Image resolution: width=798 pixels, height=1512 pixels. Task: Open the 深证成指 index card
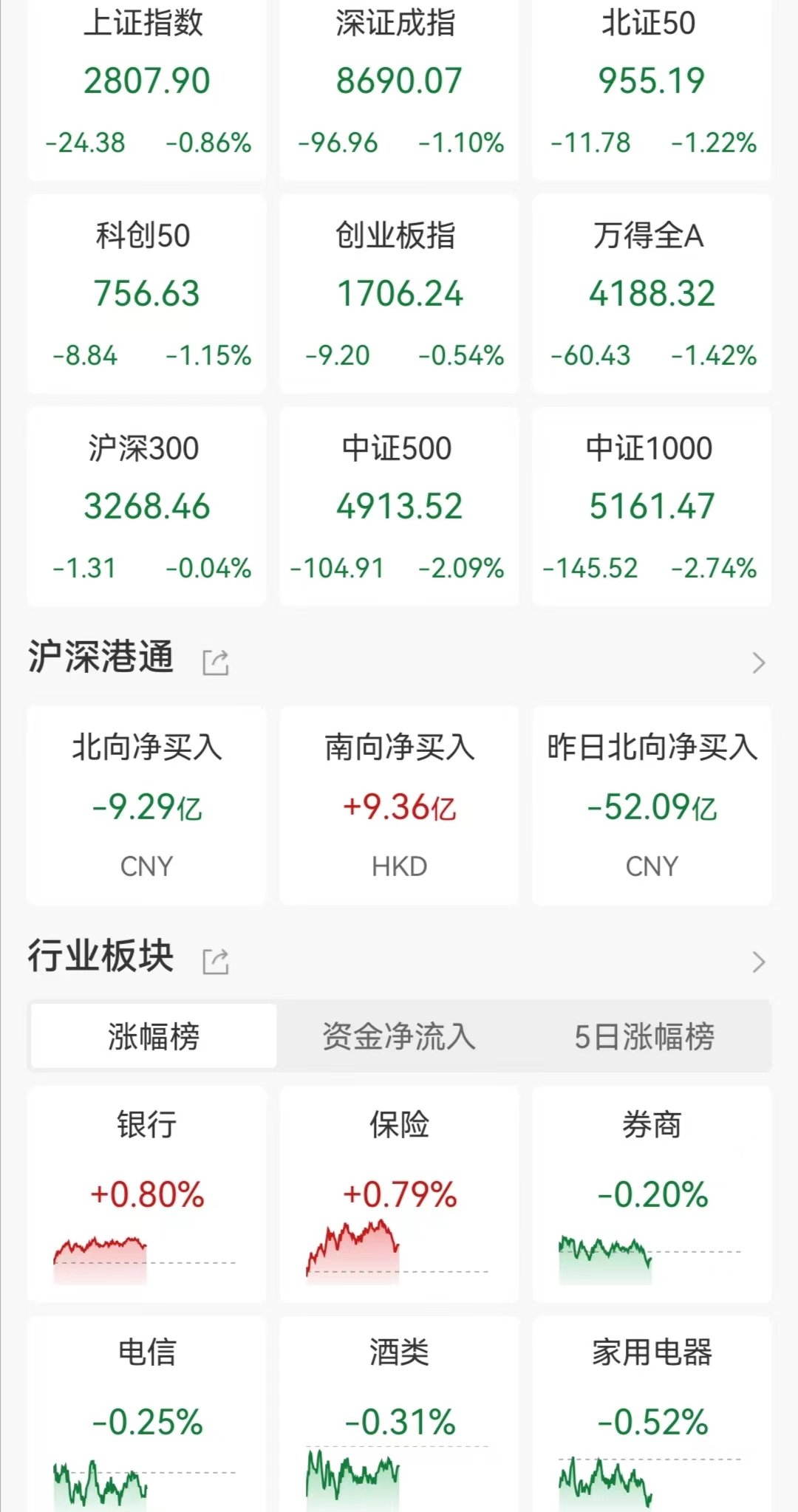pos(399,89)
